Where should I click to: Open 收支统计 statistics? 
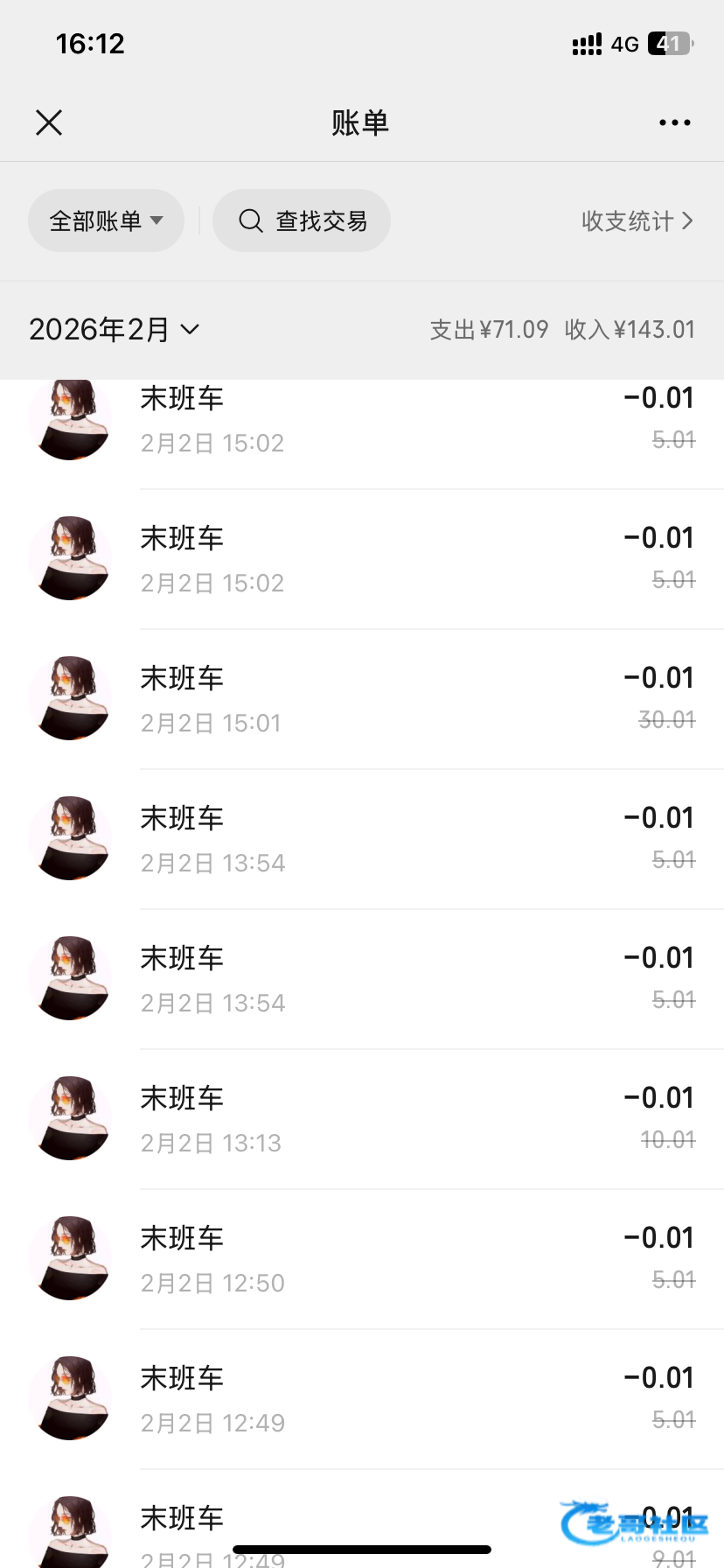coord(637,220)
